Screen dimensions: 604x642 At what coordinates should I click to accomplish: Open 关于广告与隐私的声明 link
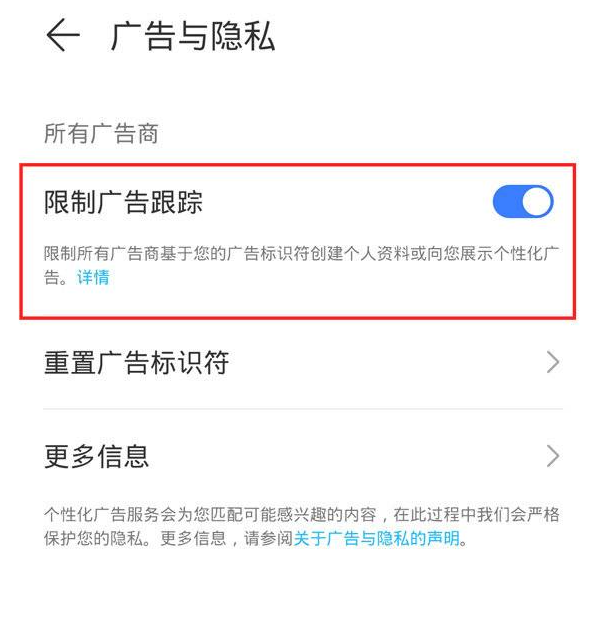point(376,539)
